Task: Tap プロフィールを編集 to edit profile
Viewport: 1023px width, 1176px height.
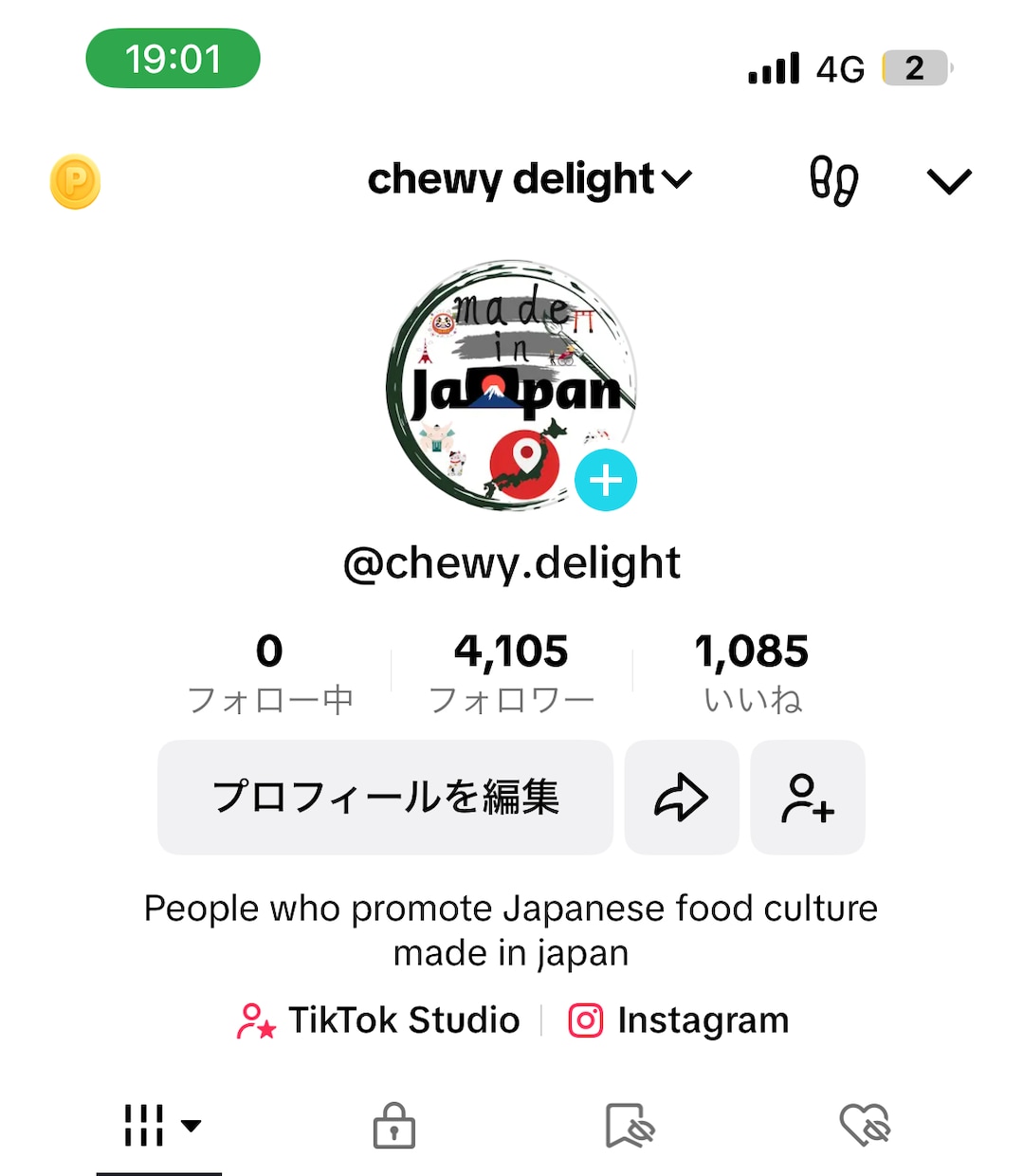Action: [x=385, y=797]
